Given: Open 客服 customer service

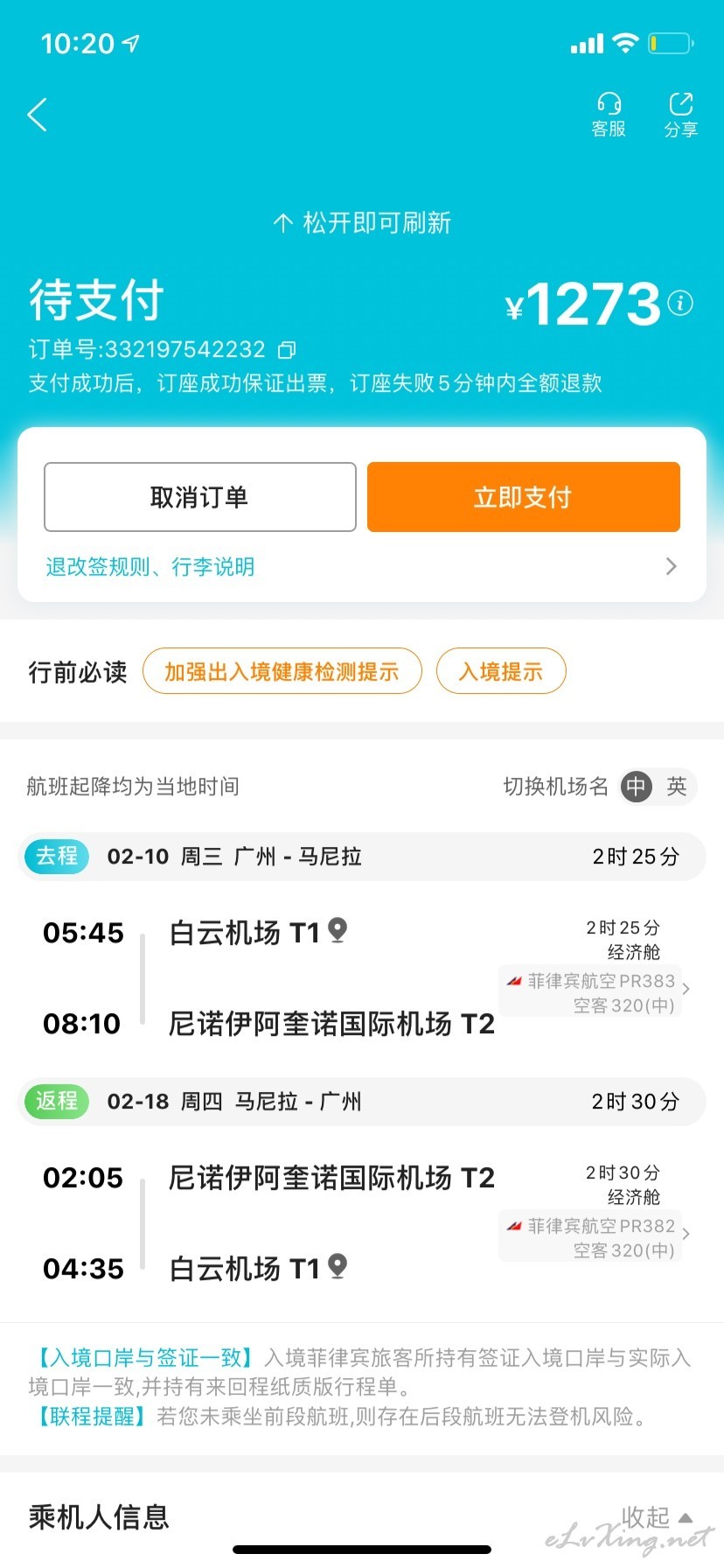Looking at the screenshot, I should click(609, 115).
